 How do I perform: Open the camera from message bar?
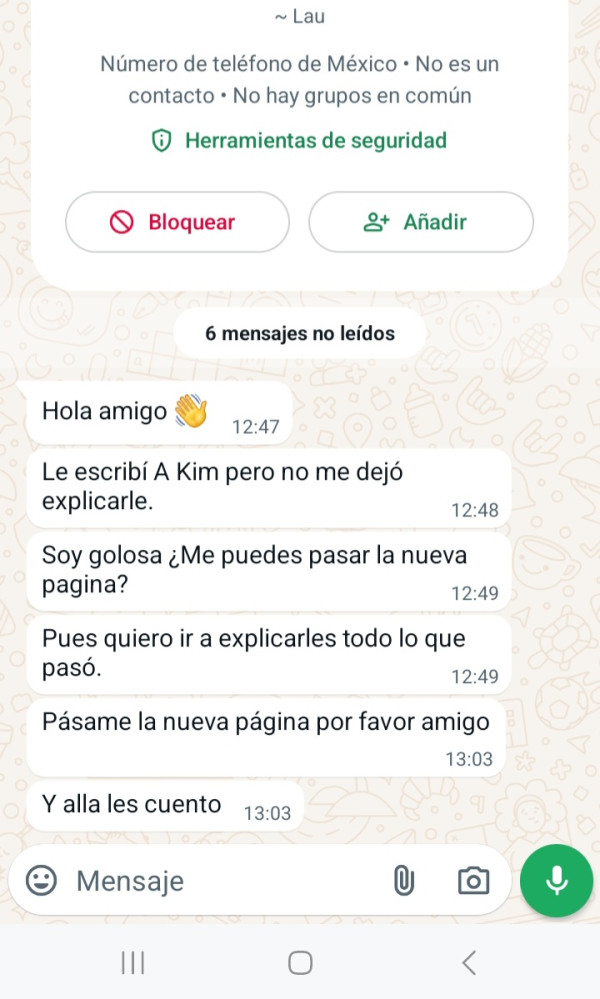tap(473, 880)
